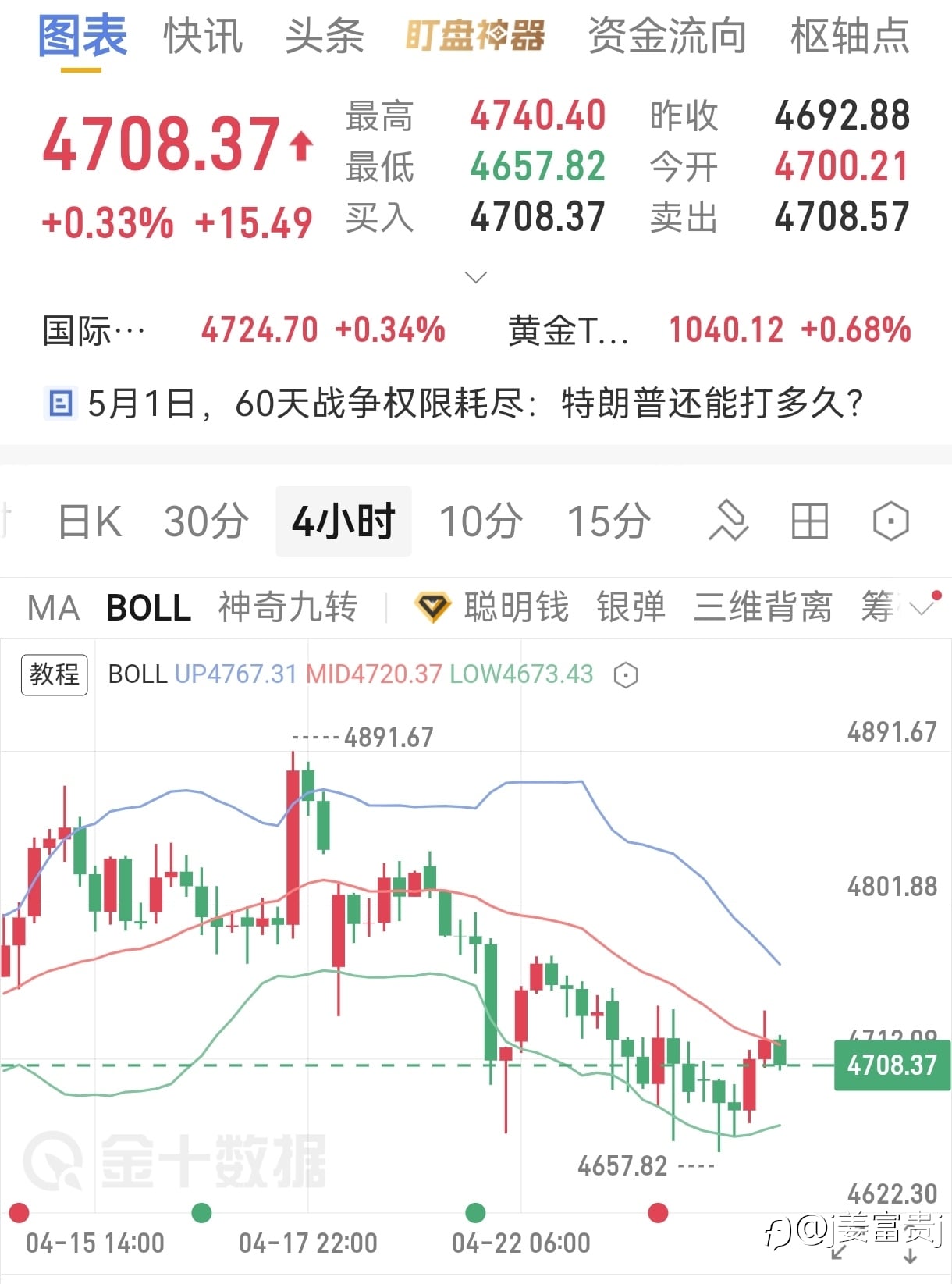The width and height of the screenshot is (952, 1284).
Task: Select the 10分 chart period
Action: [481, 521]
